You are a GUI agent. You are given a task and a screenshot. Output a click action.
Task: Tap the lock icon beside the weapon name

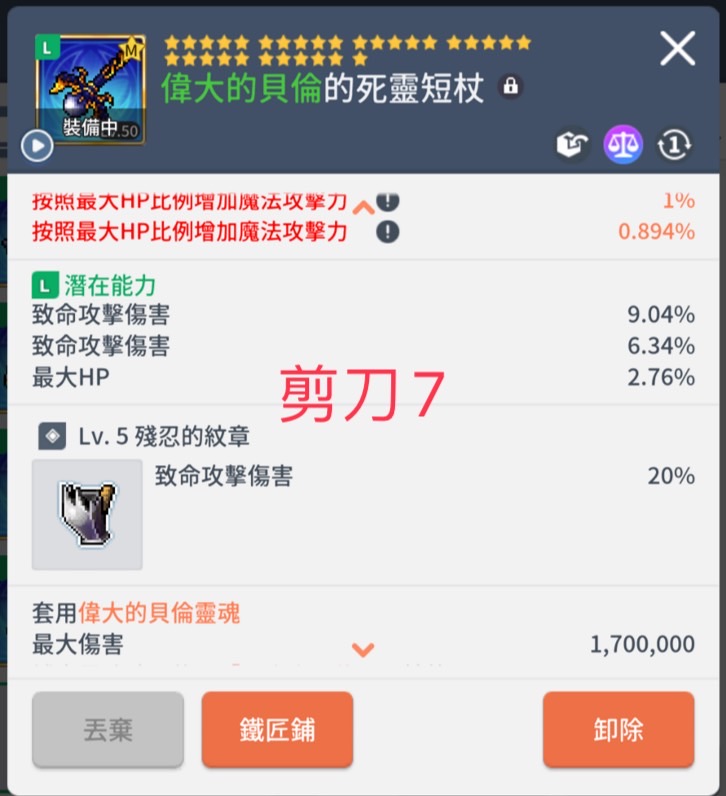pos(510,88)
